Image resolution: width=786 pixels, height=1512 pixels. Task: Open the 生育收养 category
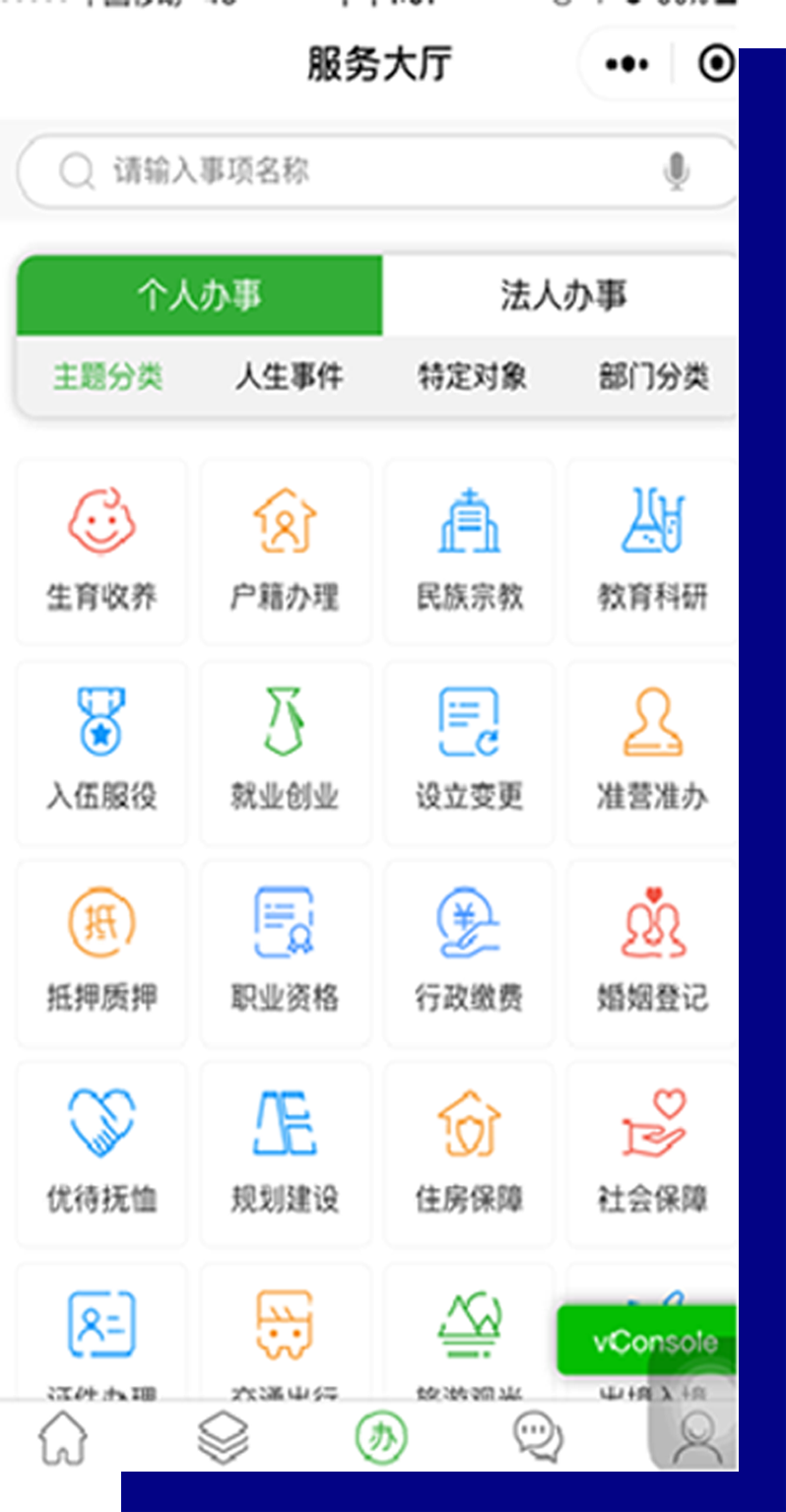point(101,552)
